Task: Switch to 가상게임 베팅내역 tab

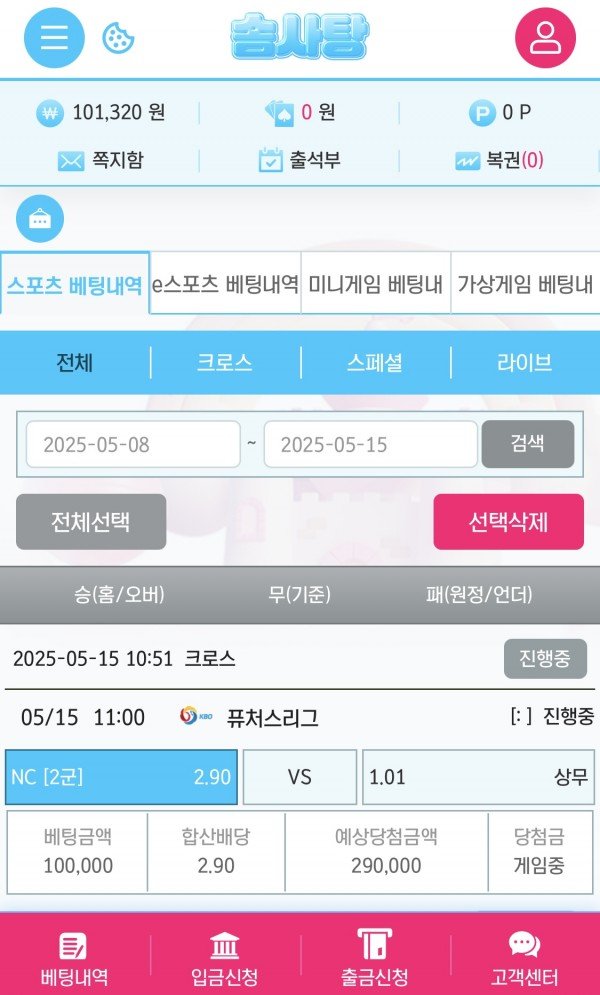Action: 525,284
